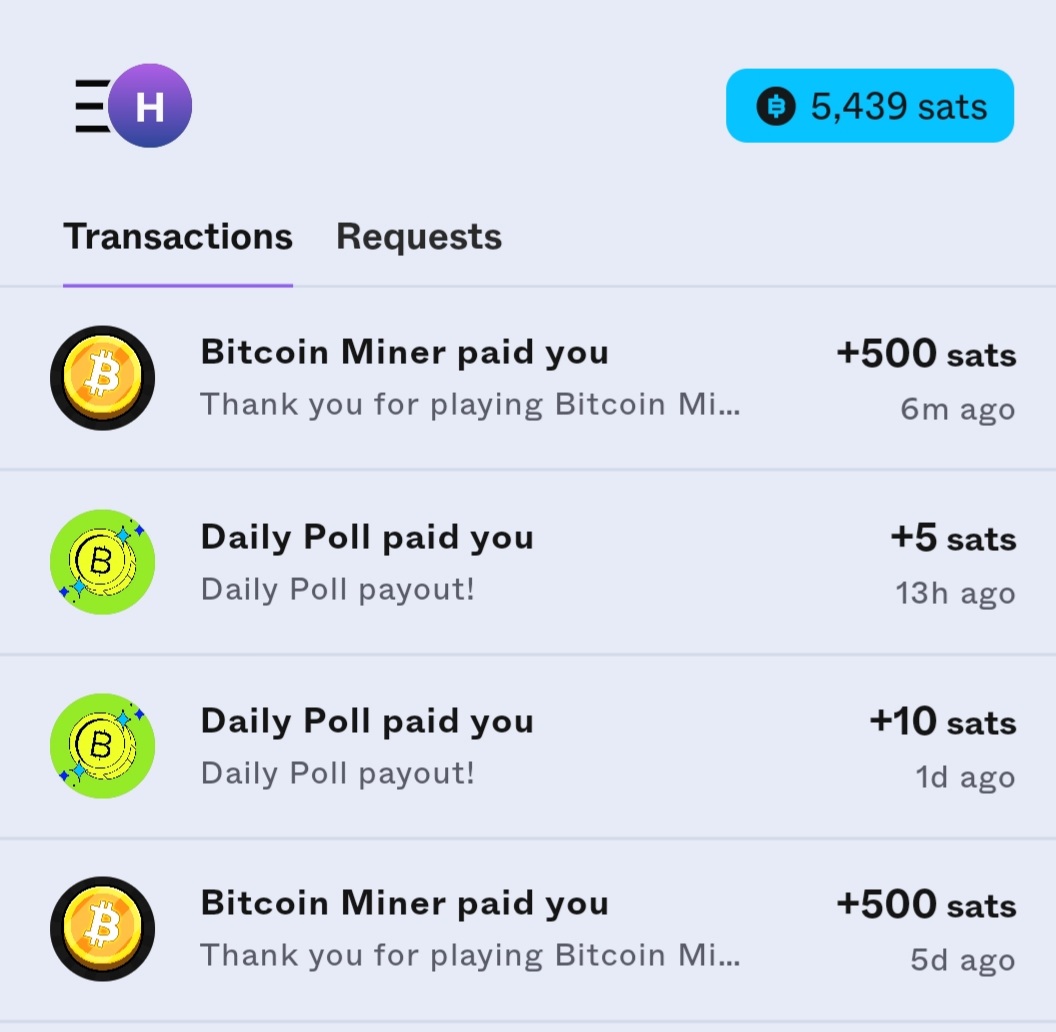This screenshot has height=1032, width=1056.
Task: Open Bitcoin Miner payment from 6m ago
Action: click(x=528, y=379)
